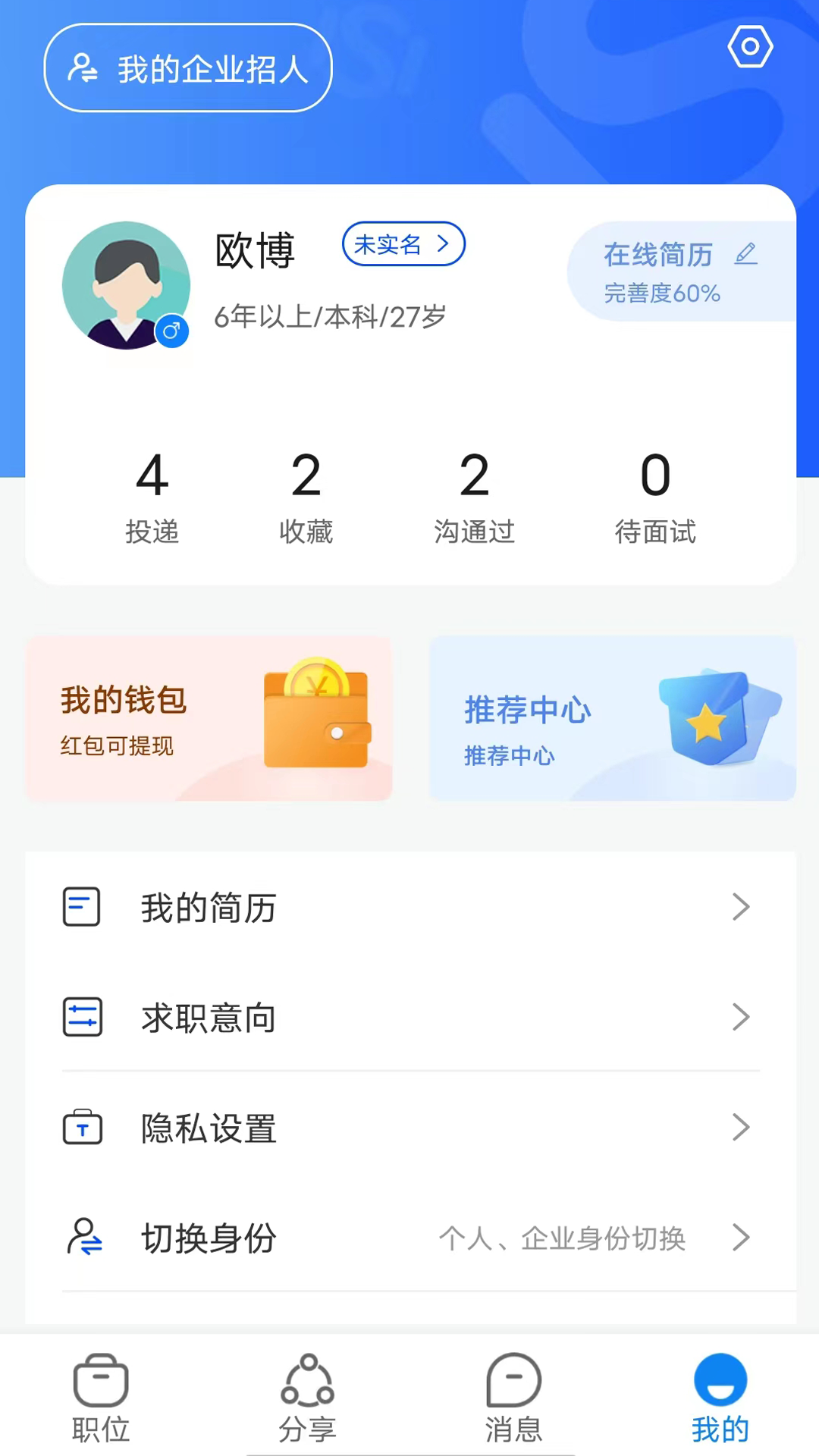Open the 推荐中心 recommendation card
The width and height of the screenshot is (819, 1456).
(611, 717)
